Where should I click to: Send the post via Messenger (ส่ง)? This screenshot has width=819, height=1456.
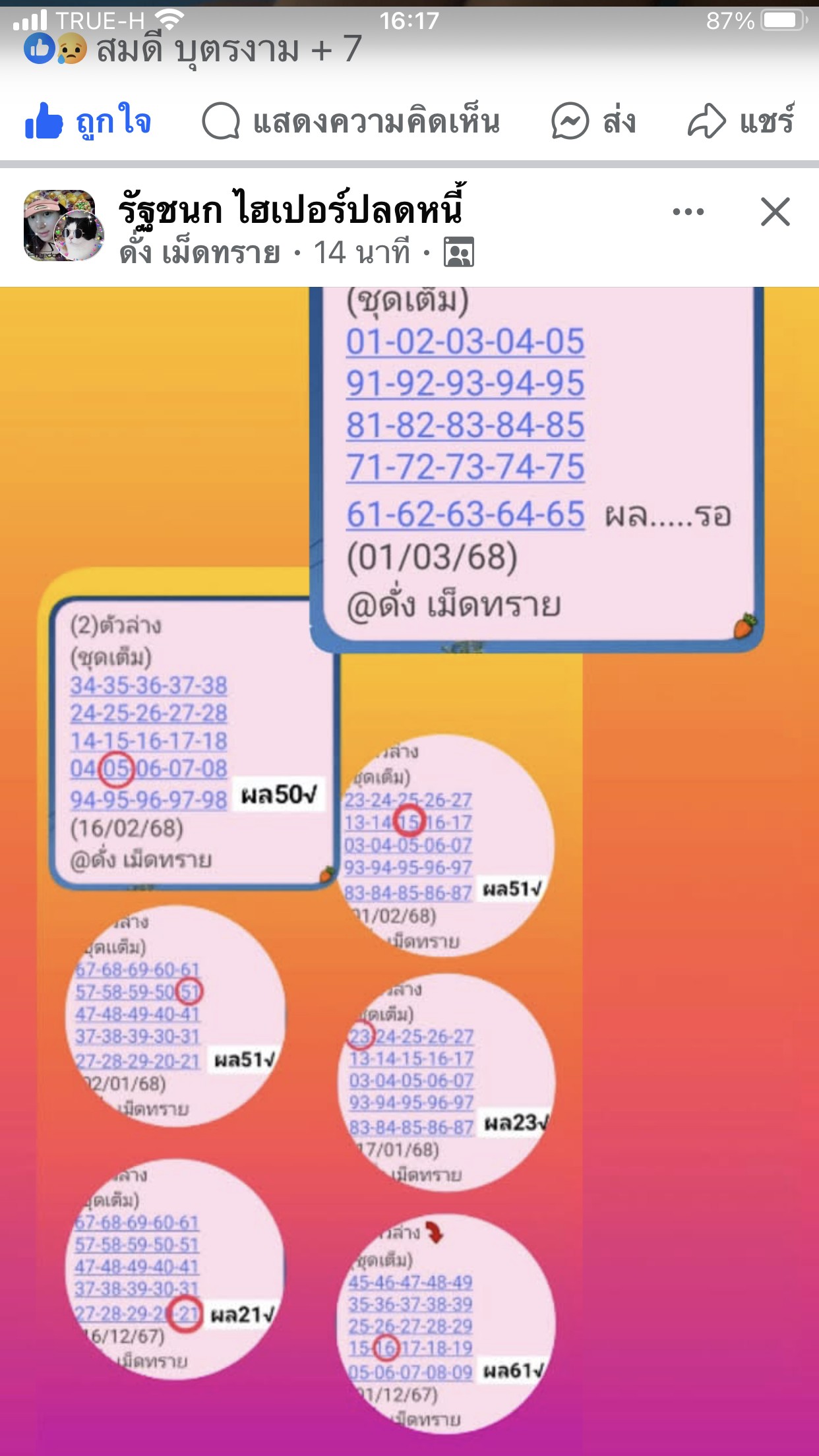[x=593, y=121]
